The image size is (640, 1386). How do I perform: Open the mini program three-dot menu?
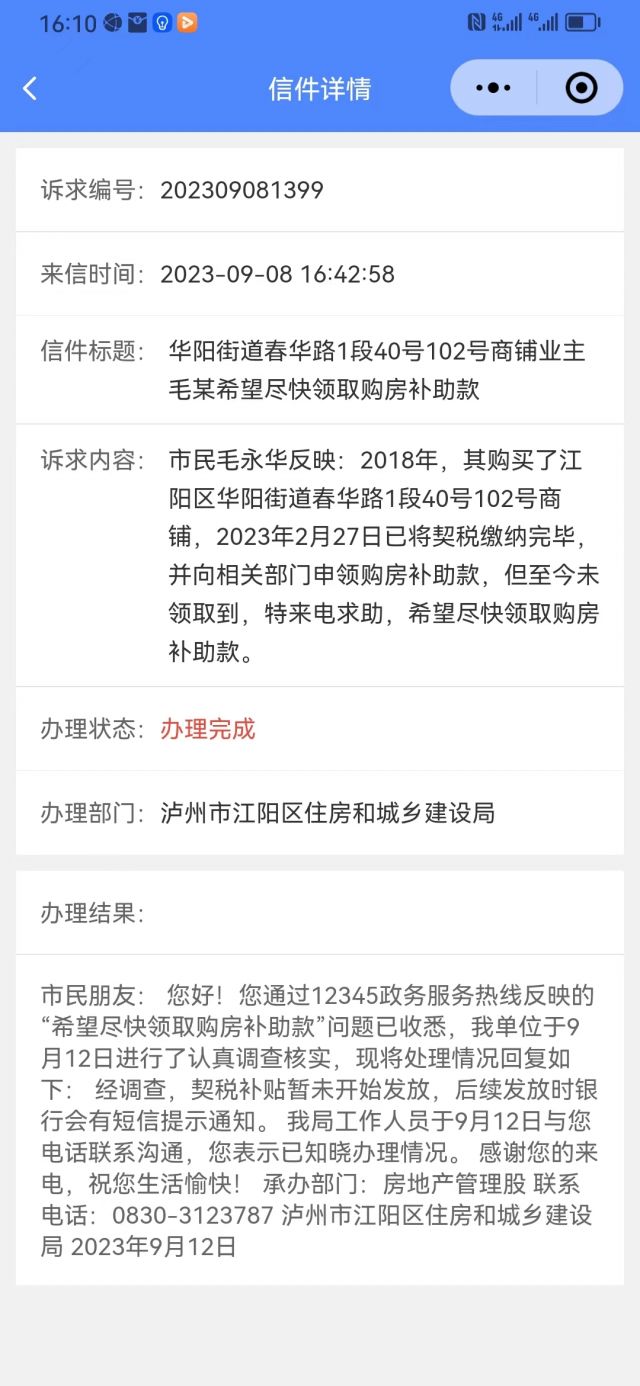tap(493, 88)
